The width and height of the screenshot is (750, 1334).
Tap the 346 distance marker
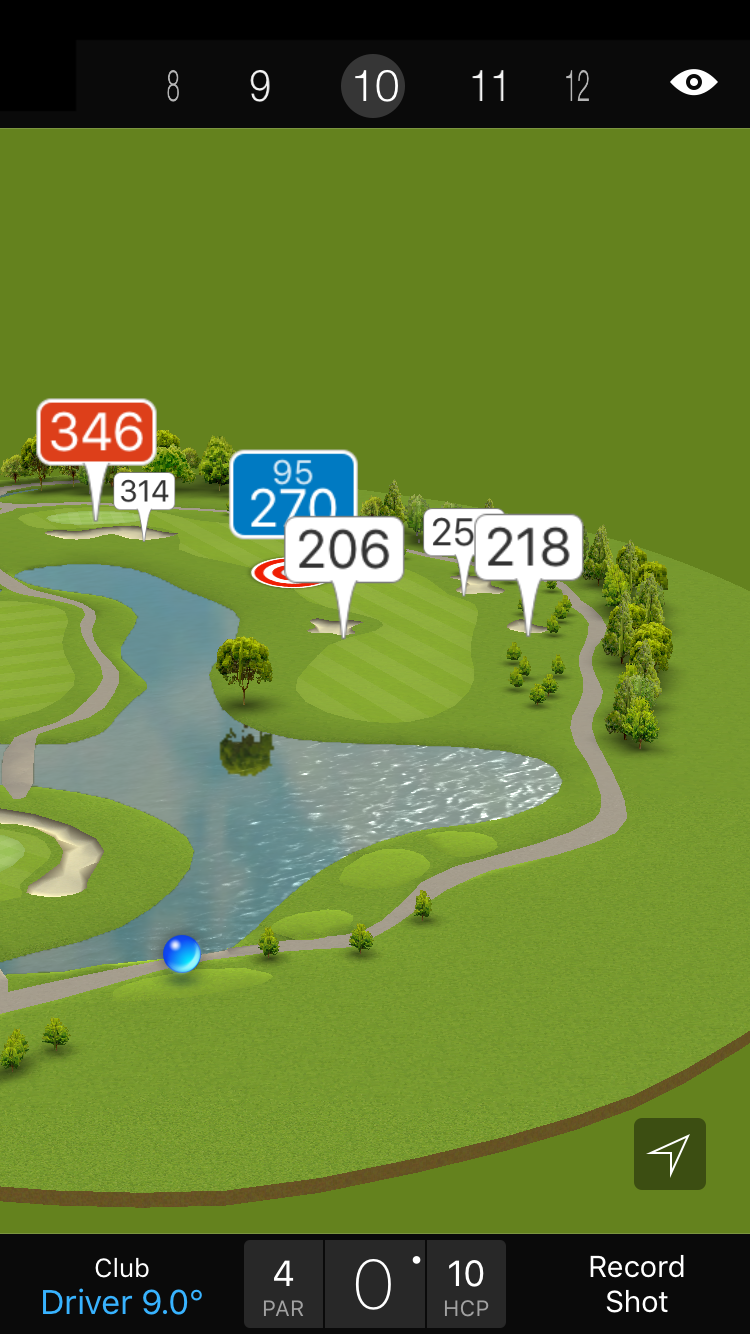pyautogui.click(x=96, y=432)
